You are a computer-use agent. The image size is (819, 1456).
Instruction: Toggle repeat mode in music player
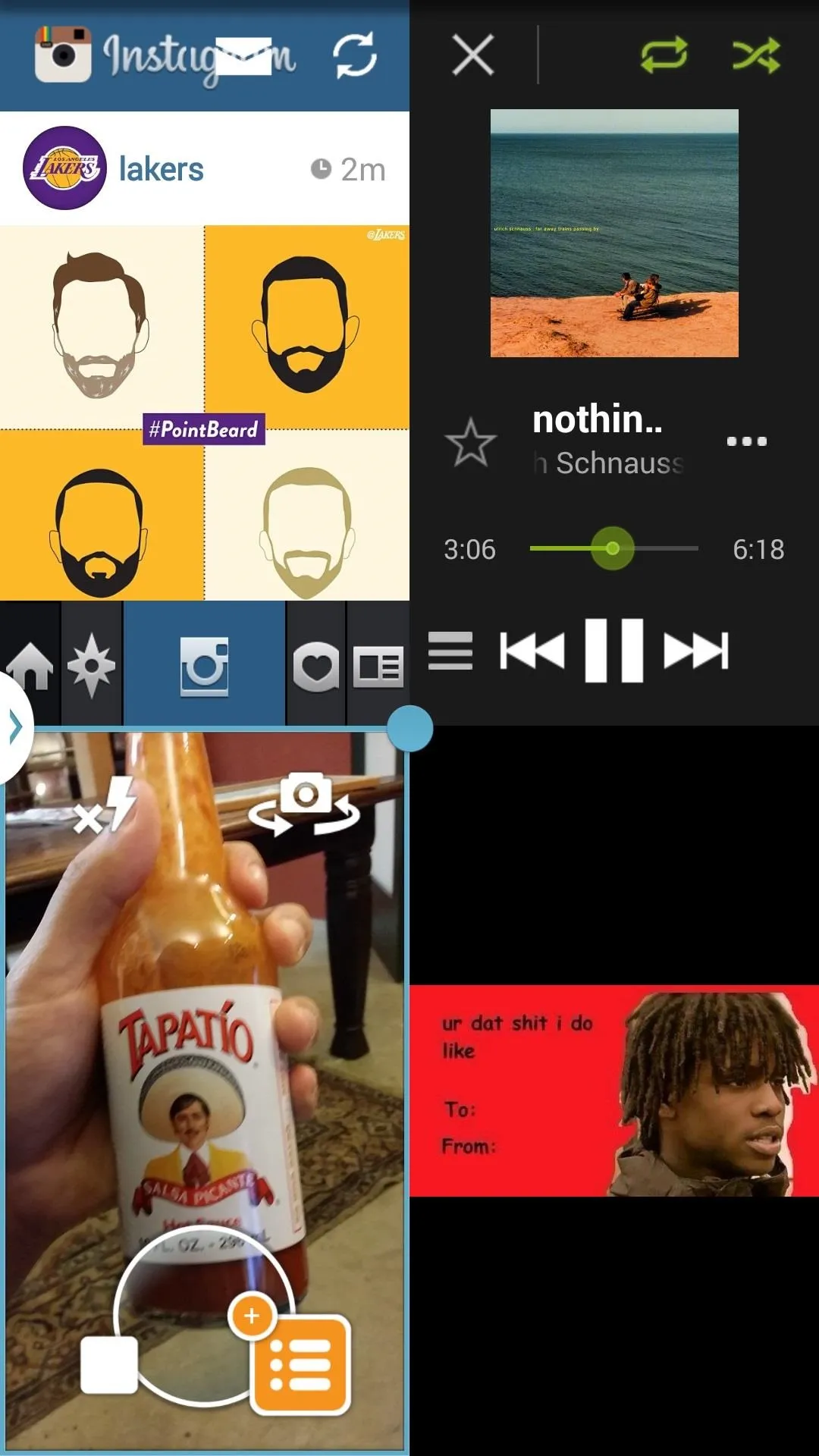coord(664,55)
